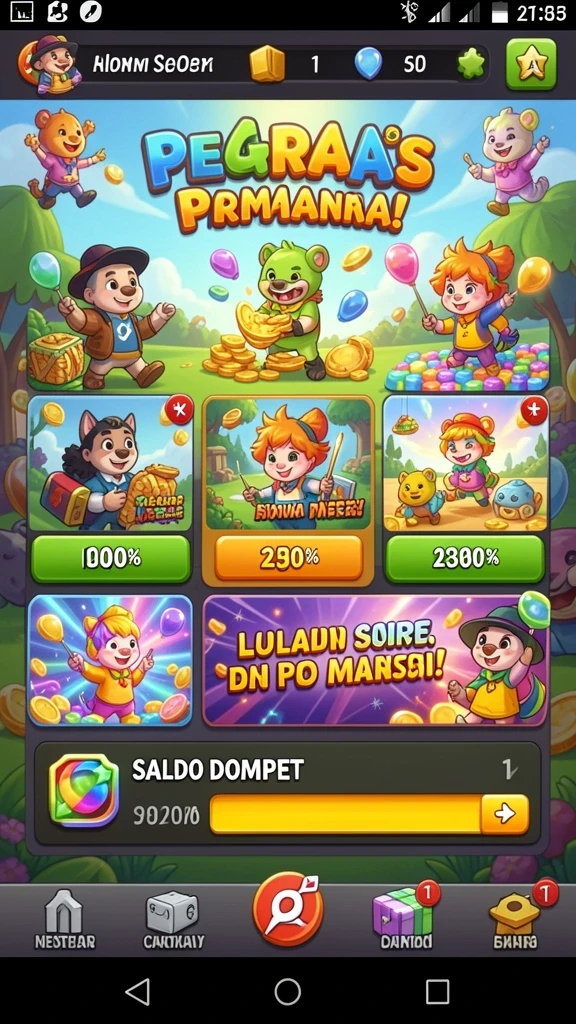Go to the home screen via system home

tap(287, 992)
